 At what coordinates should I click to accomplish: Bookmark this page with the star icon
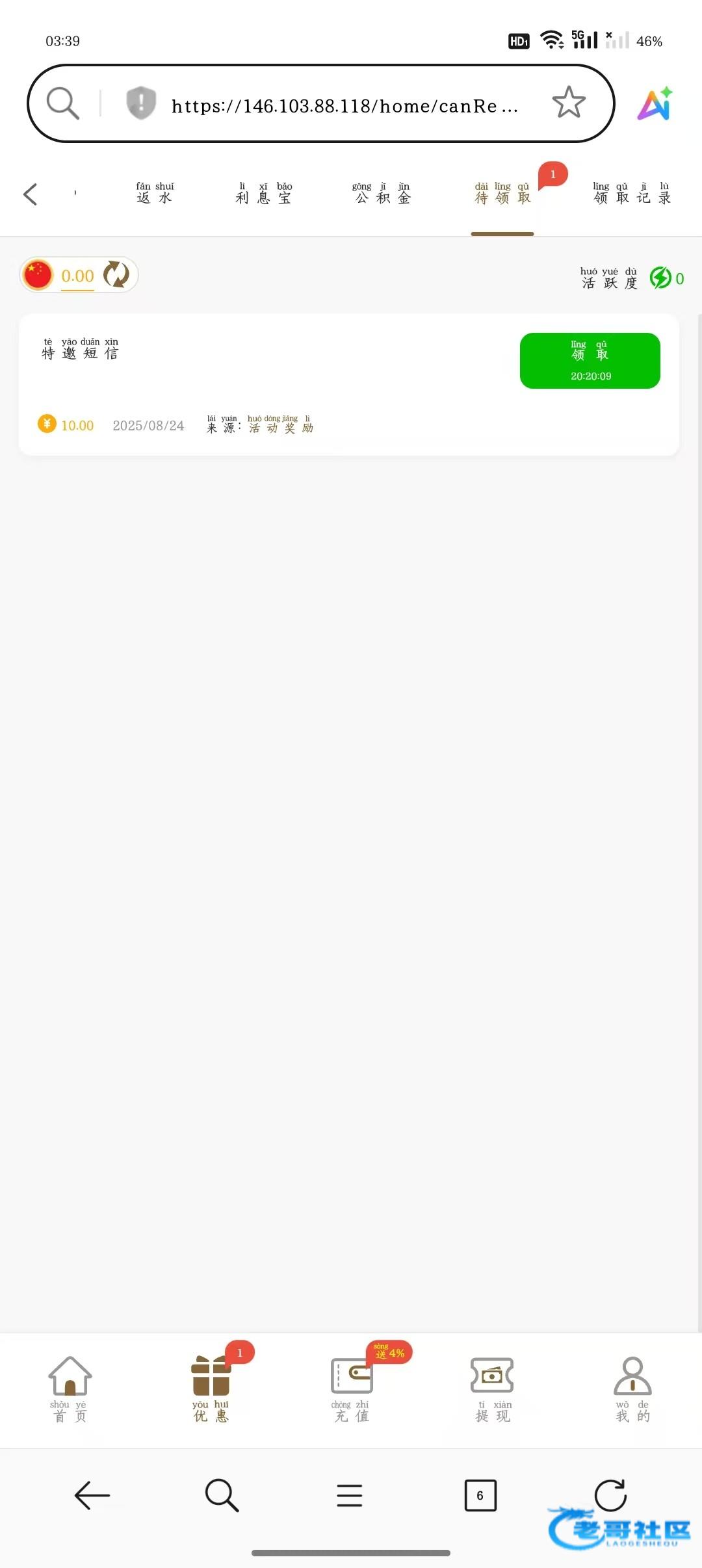569,103
